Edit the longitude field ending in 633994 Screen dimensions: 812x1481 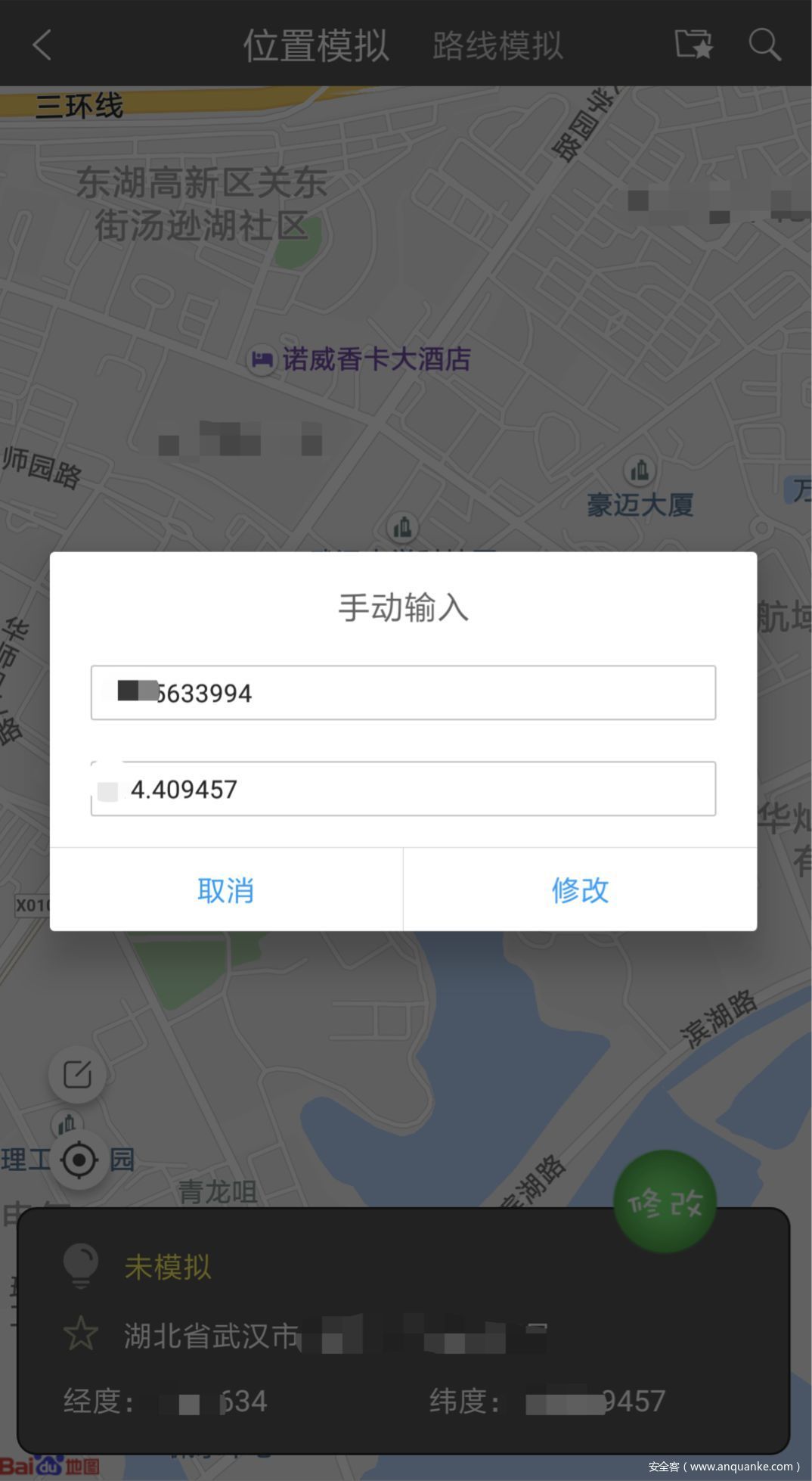(x=403, y=693)
